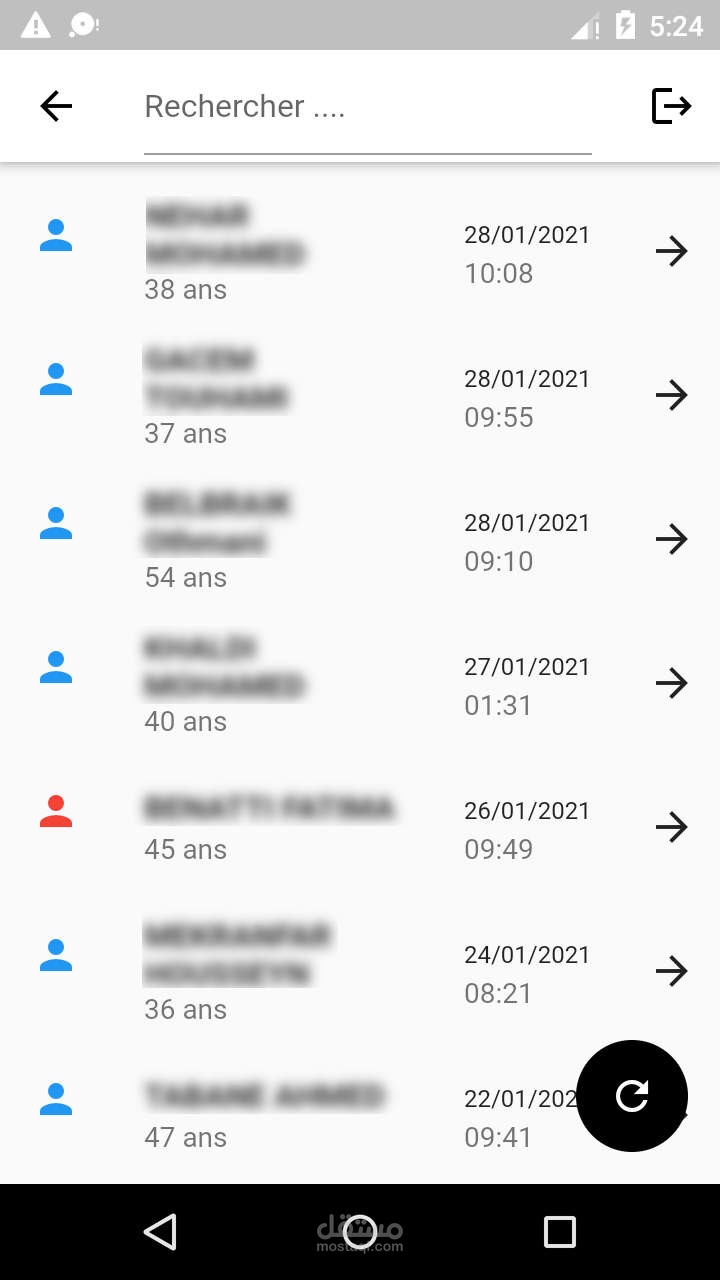Open the 45 ans patient record
The height and width of the screenshot is (1280, 720).
(x=300, y=828)
